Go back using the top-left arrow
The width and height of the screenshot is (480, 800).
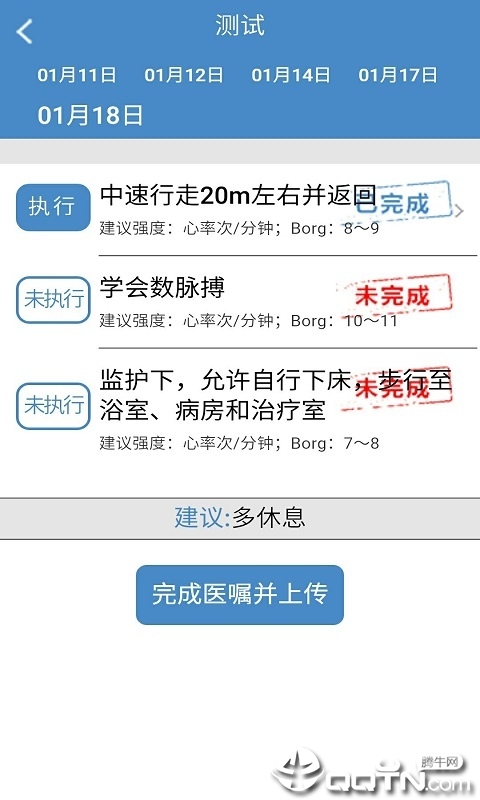(x=24, y=31)
